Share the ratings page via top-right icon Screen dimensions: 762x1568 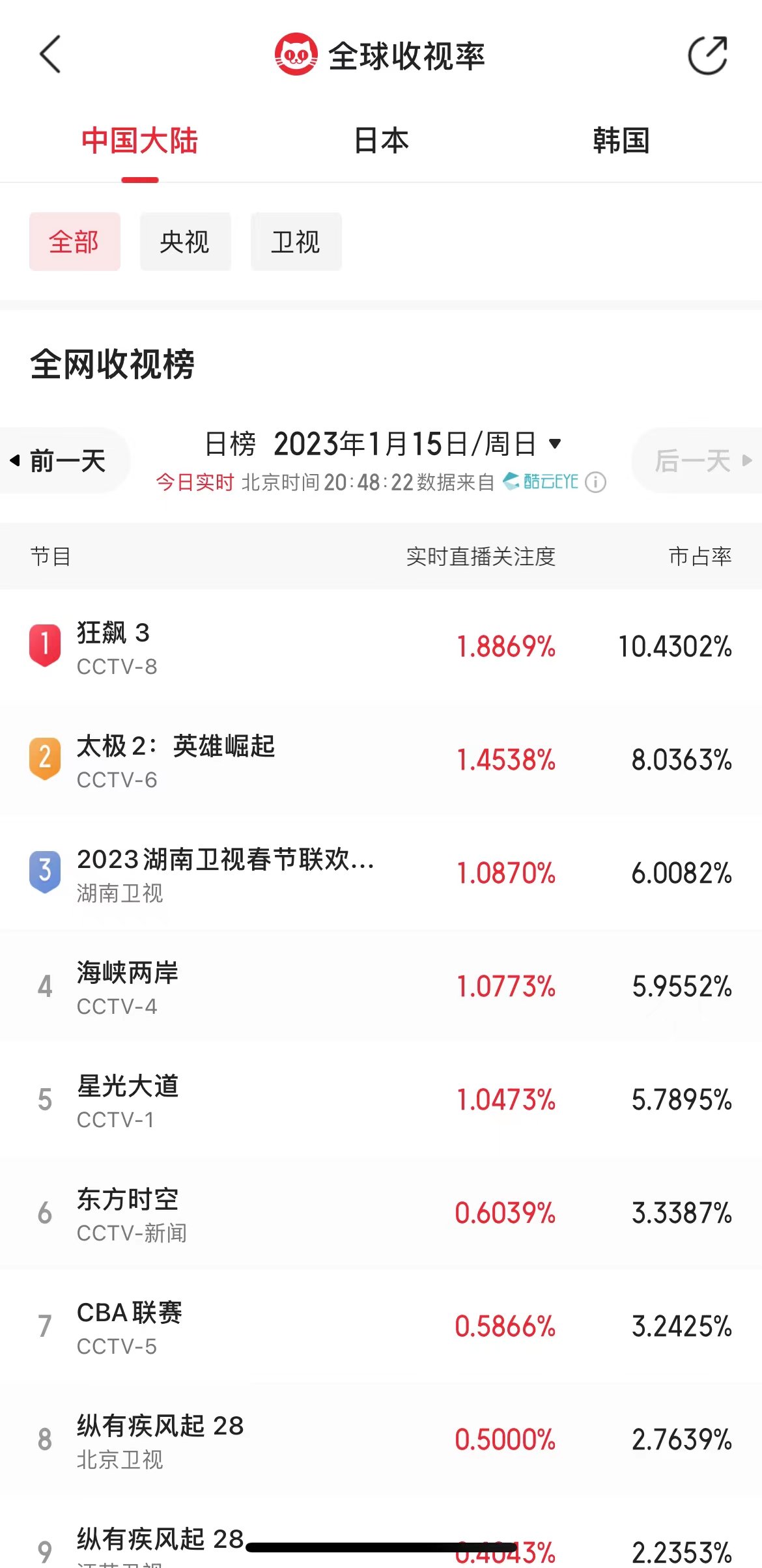tap(708, 55)
